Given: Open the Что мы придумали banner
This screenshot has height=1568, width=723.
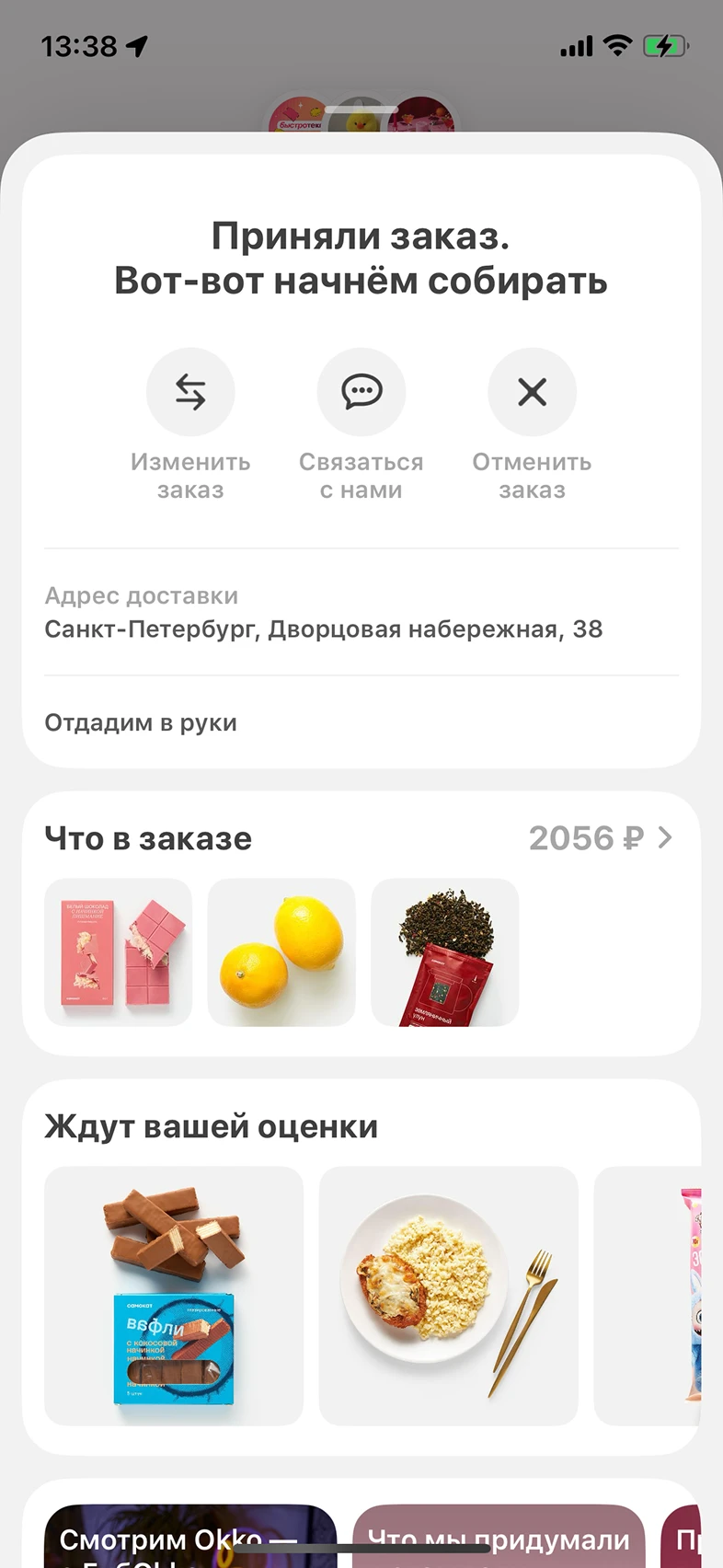Looking at the screenshot, I should pyautogui.click(x=499, y=1539).
